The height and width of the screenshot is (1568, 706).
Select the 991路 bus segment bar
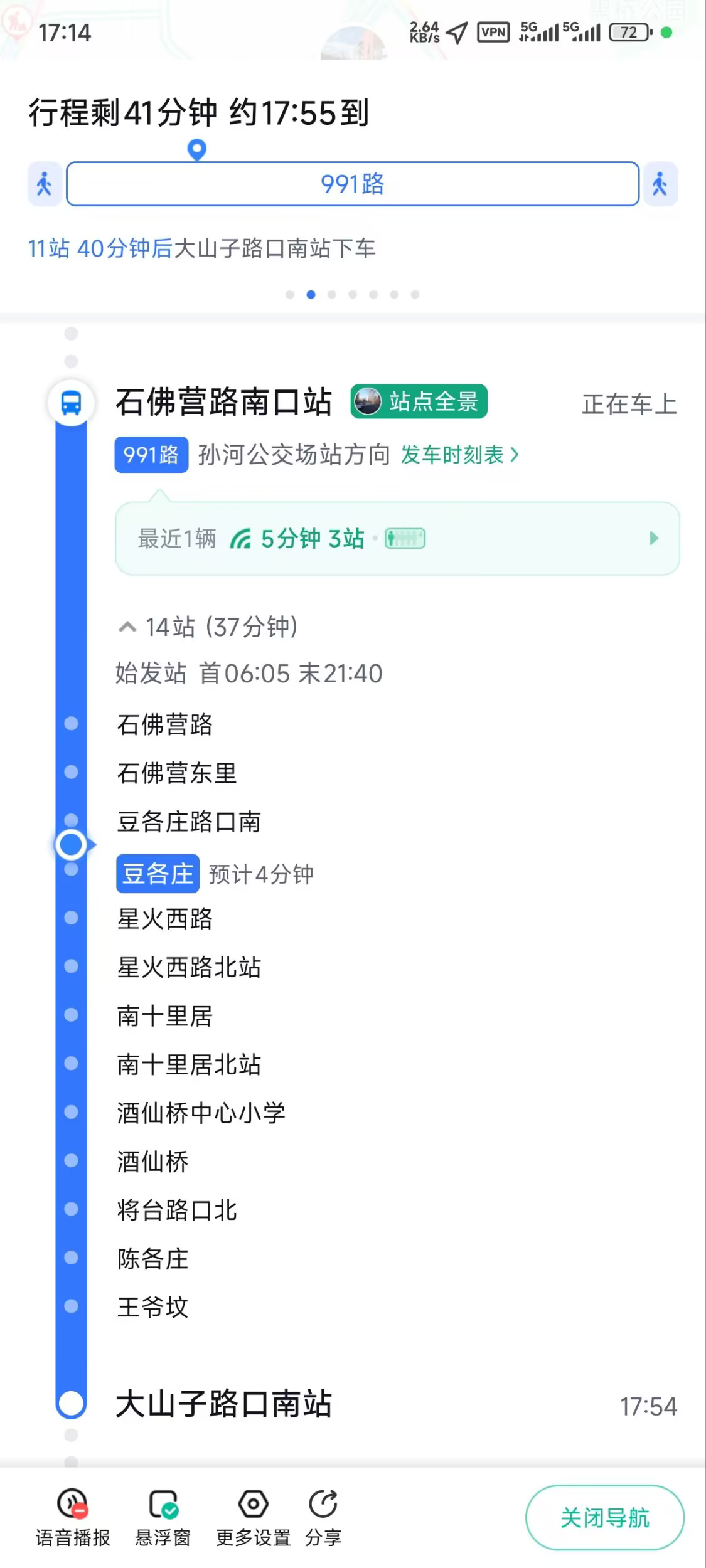353,184
